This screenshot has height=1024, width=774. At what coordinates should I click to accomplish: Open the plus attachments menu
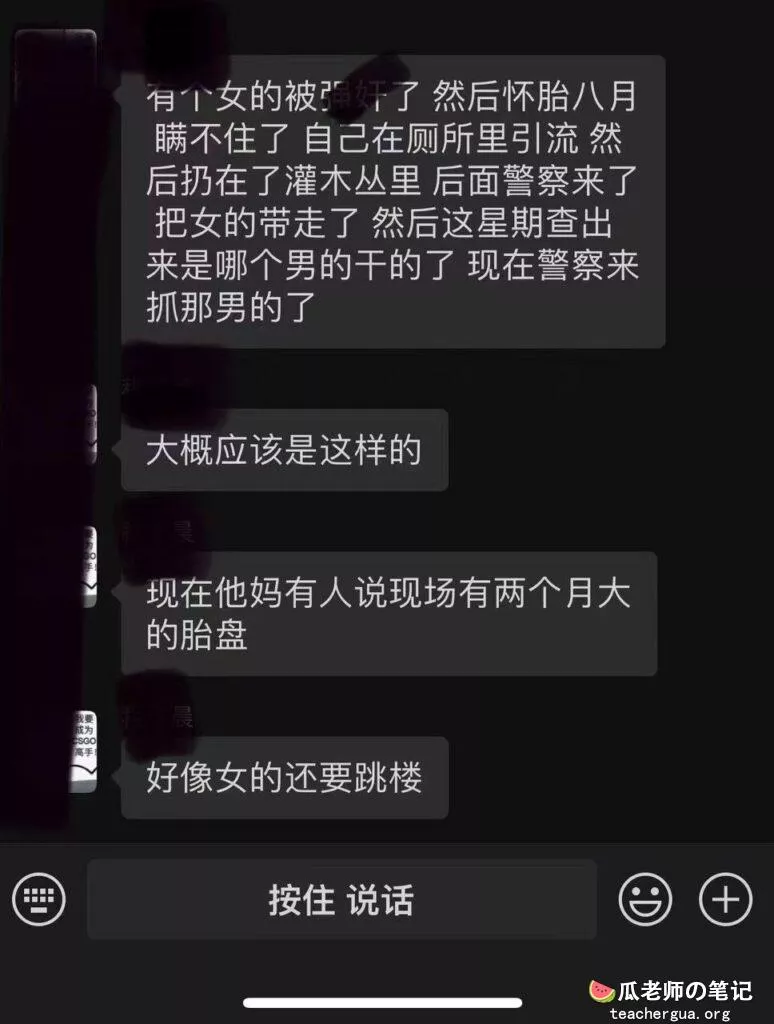(725, 898)
